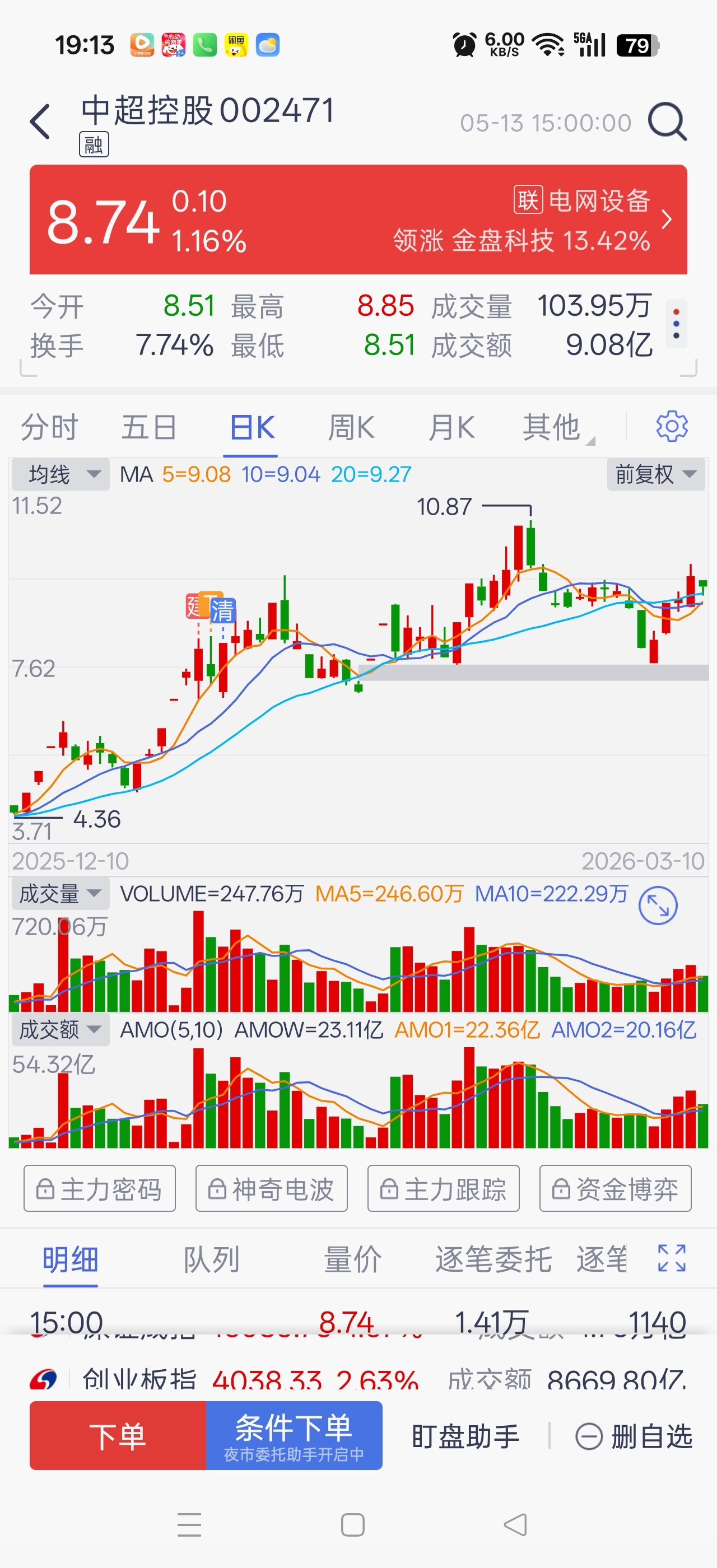
Task: Open chart settings gear
Action: coord(672,426)
